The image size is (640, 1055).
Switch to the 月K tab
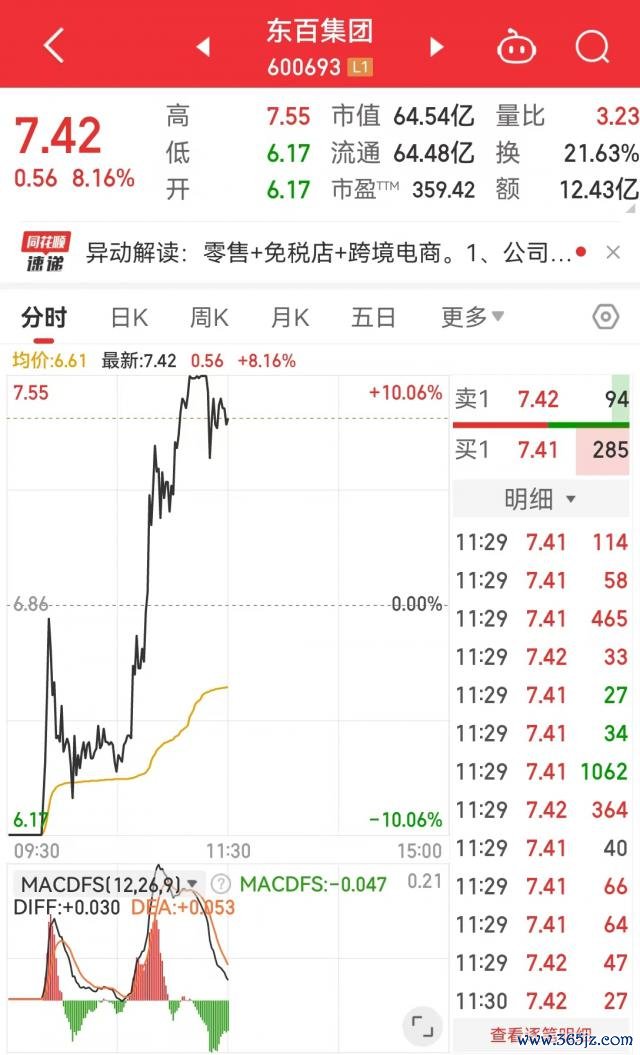290,317
